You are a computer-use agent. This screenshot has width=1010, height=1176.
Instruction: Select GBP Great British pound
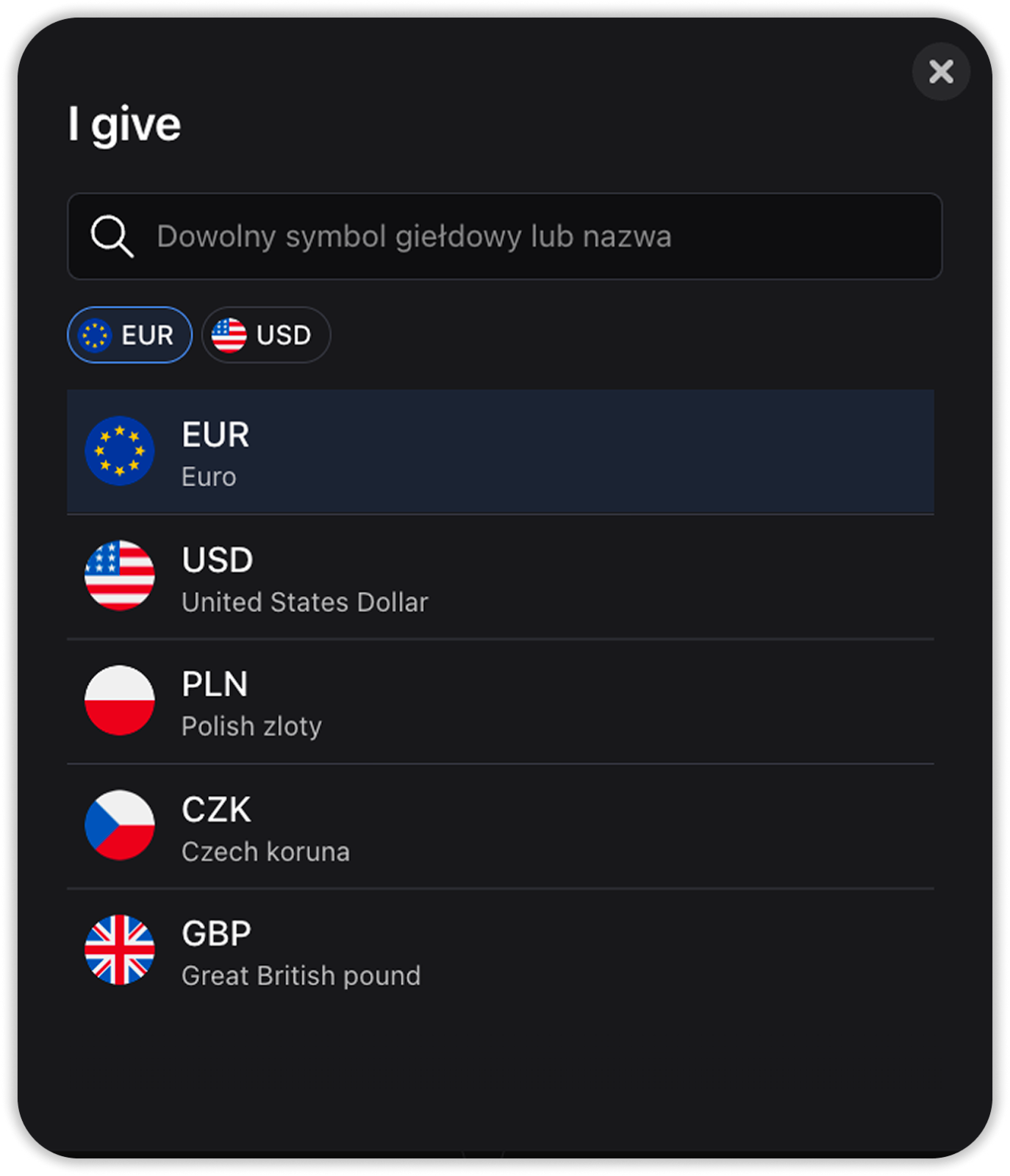click(500, 951)
